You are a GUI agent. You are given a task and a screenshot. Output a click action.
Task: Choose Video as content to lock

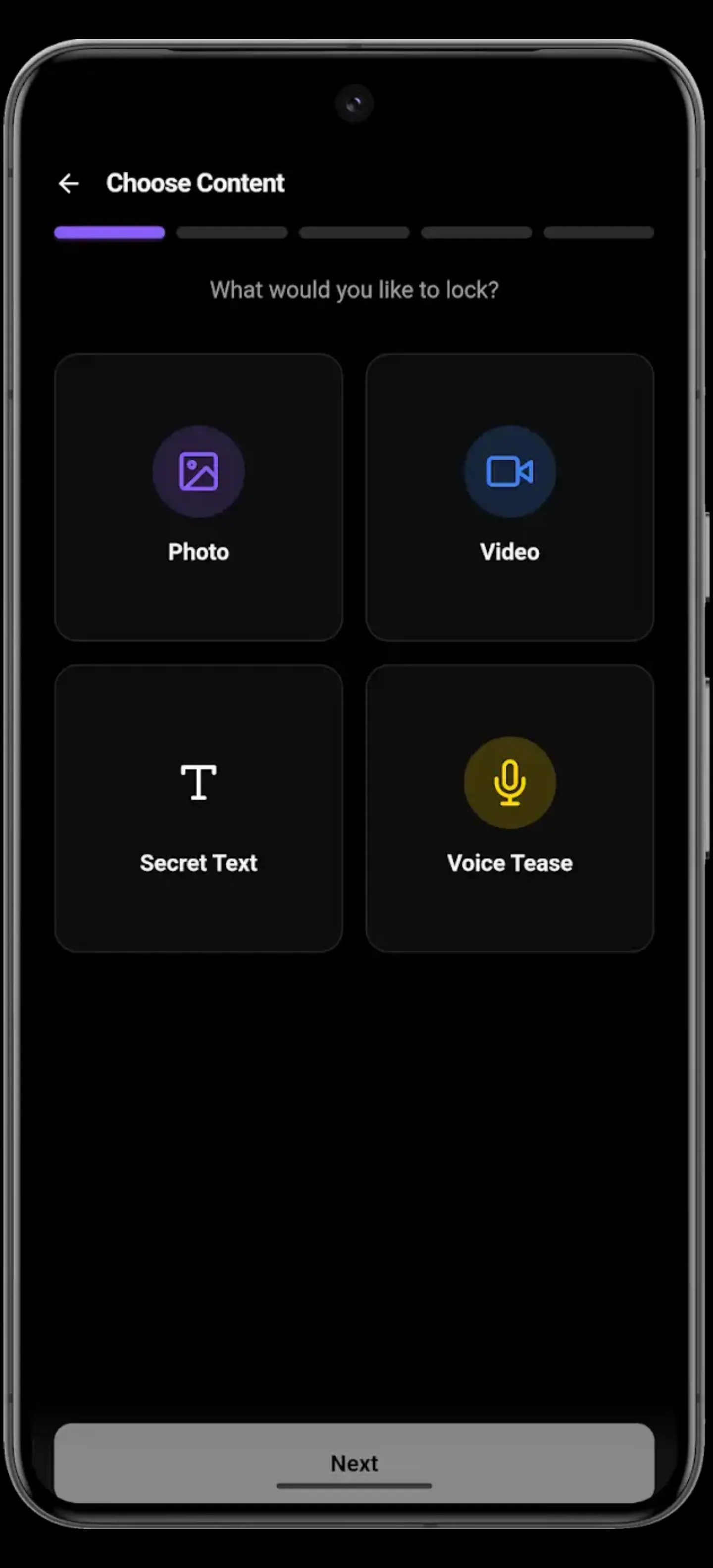(509, 497)
